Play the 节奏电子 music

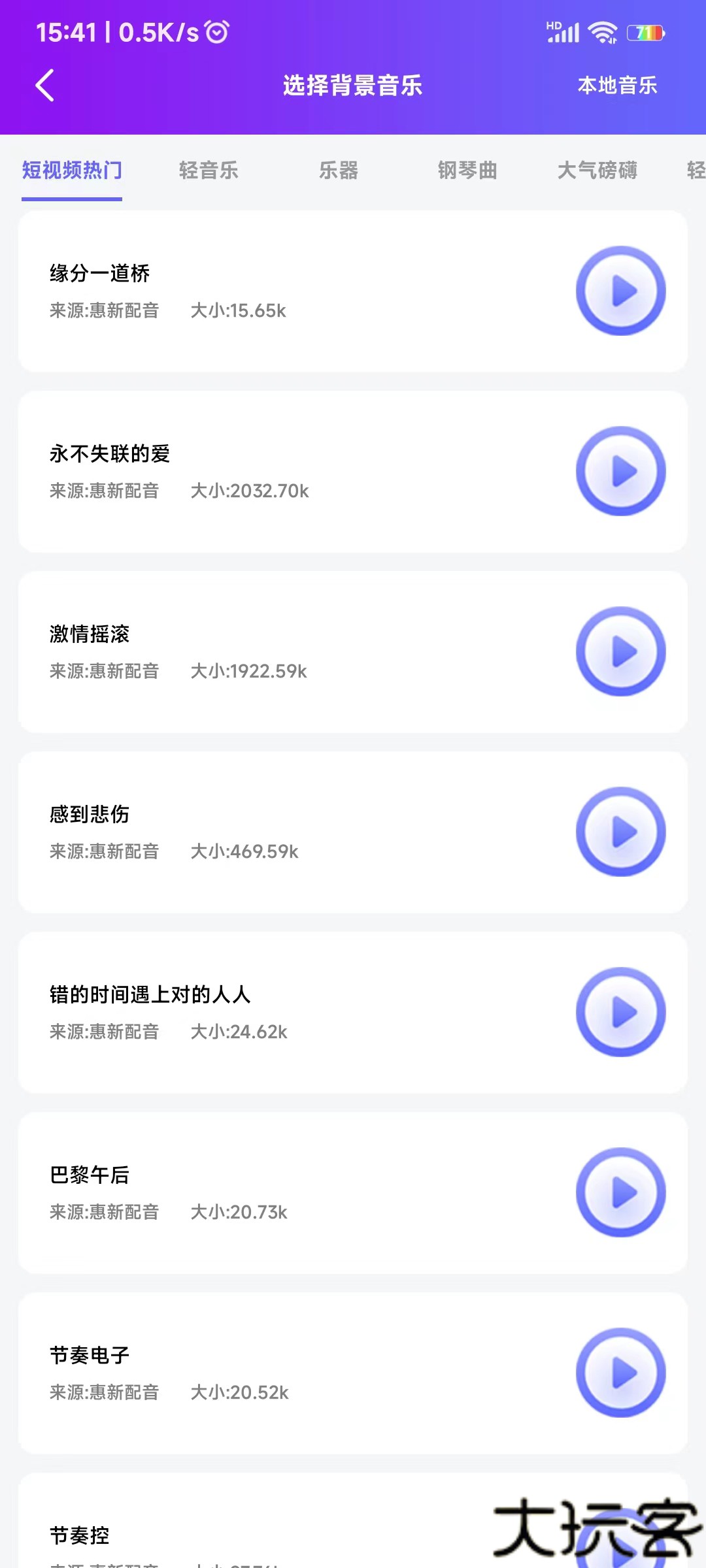[x=620, y=1371]
